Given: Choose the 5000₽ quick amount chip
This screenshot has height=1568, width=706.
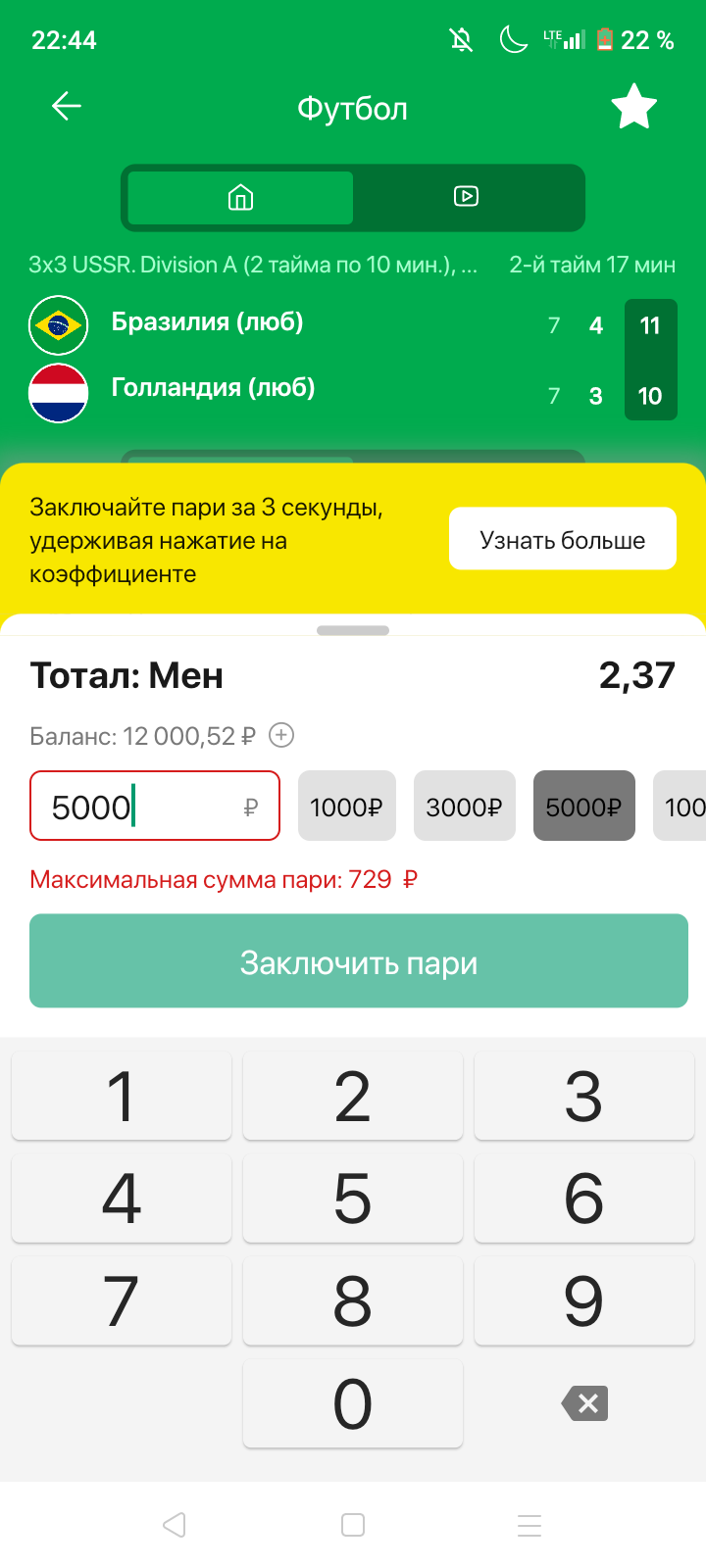Looking at the screenshot, I should tap(583, 807).
